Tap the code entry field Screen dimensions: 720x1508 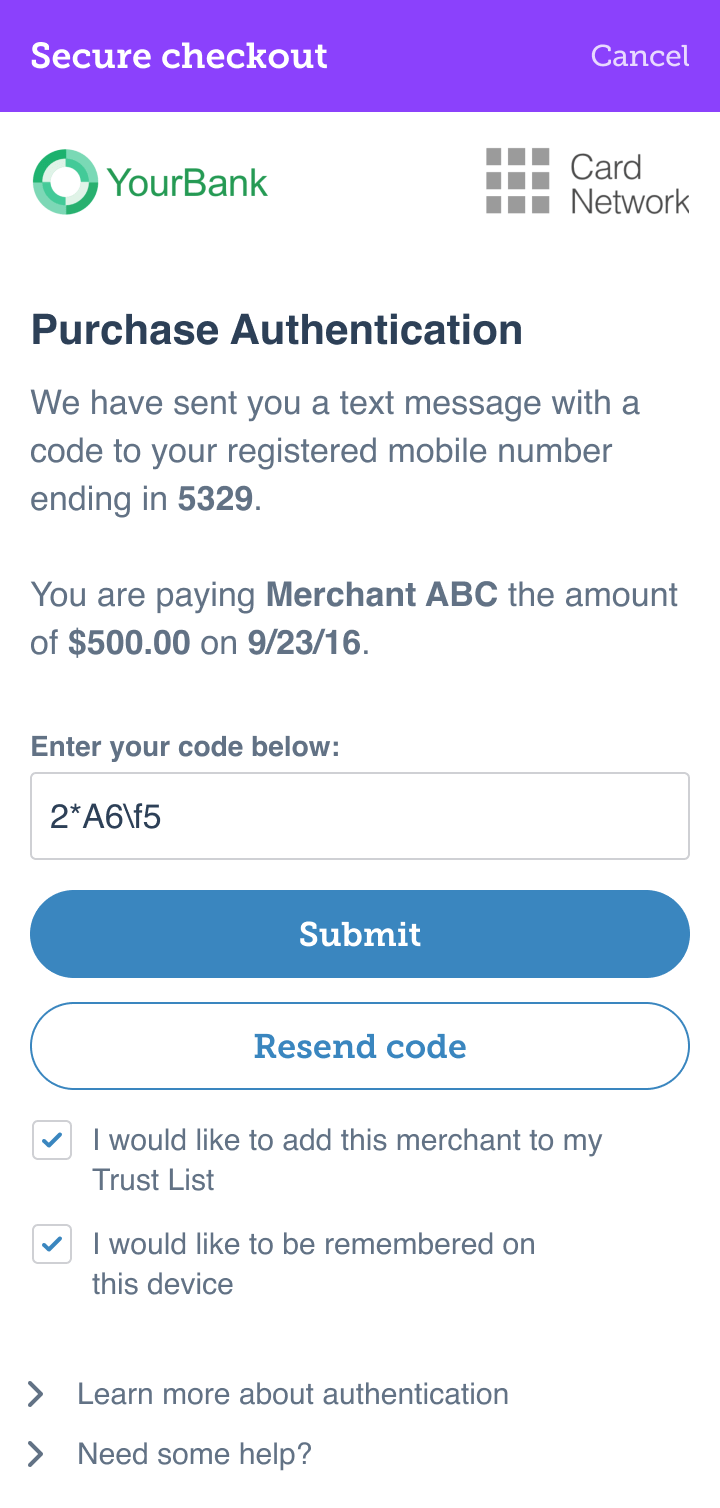pyautogui.click(x=360, y=816)
